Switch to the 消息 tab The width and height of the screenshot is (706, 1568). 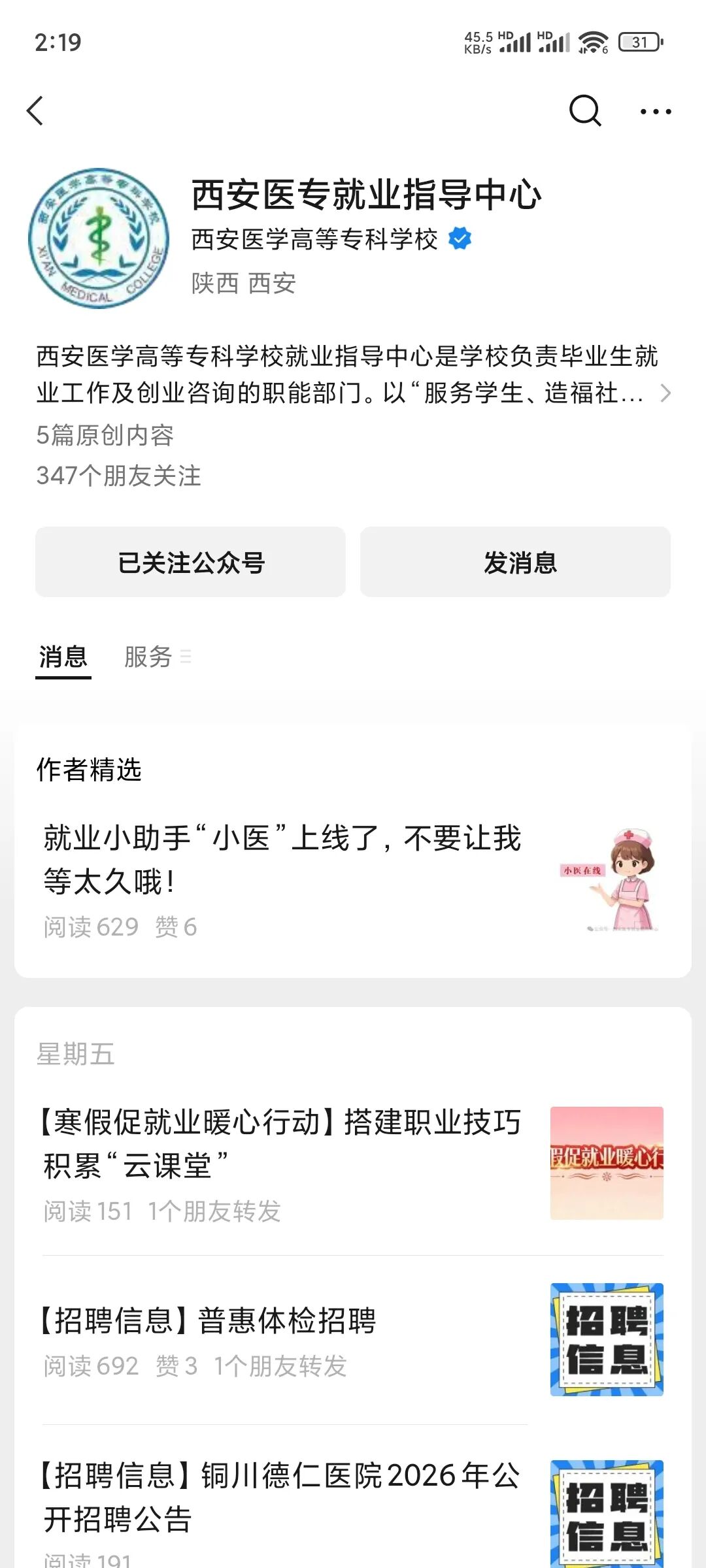63,657
